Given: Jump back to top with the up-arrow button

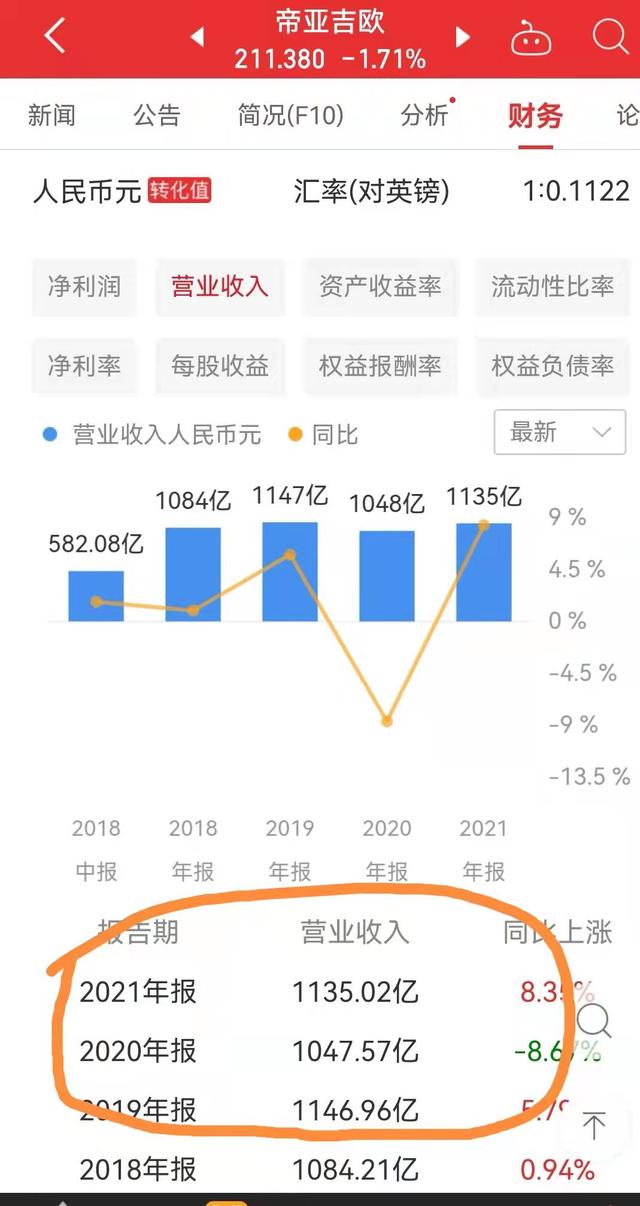Looking at the screenshot, I should [x=594, y=1125].
